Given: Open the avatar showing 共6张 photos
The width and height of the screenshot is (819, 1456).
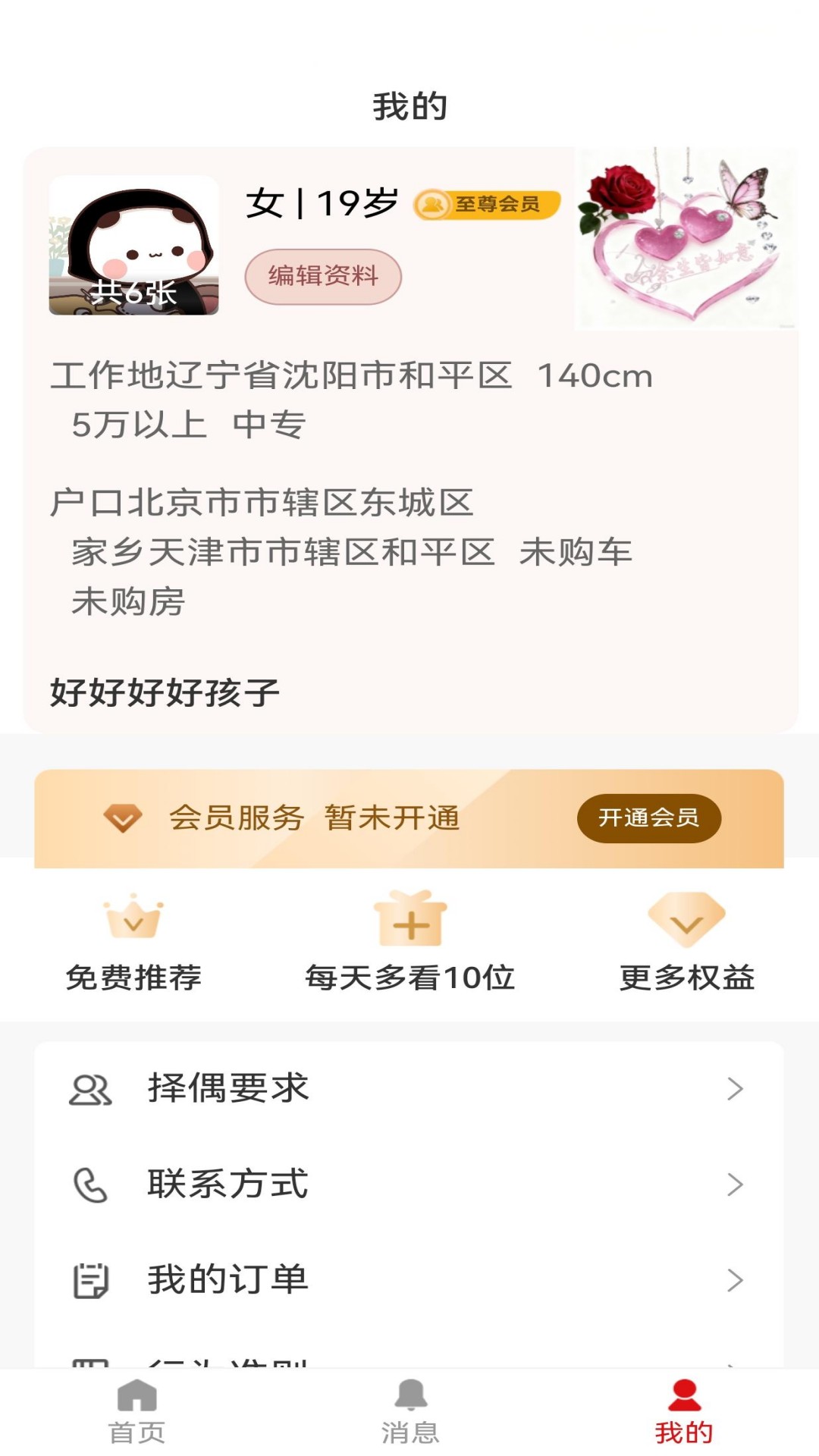Looking at the screenshot, I should pos(133,243).
